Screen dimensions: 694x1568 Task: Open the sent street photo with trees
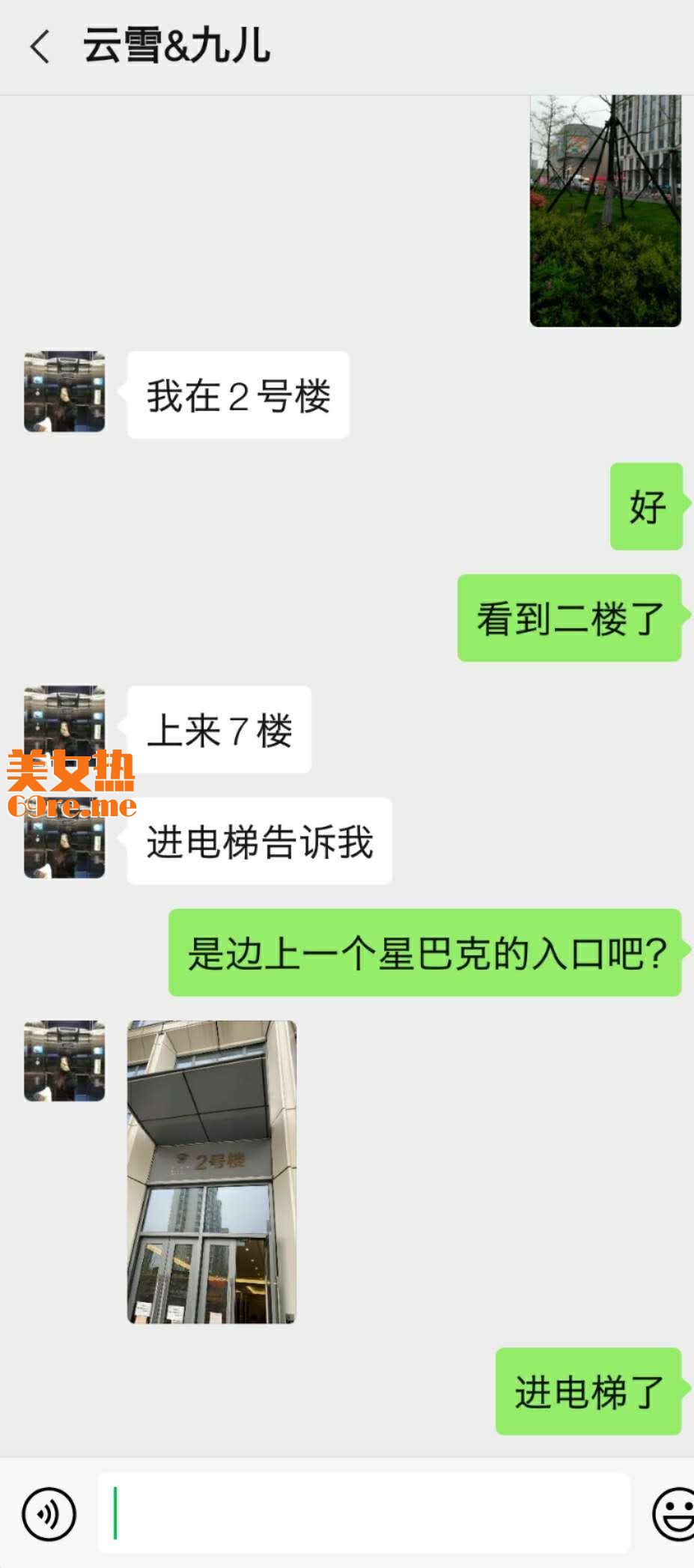click(605, 211)
